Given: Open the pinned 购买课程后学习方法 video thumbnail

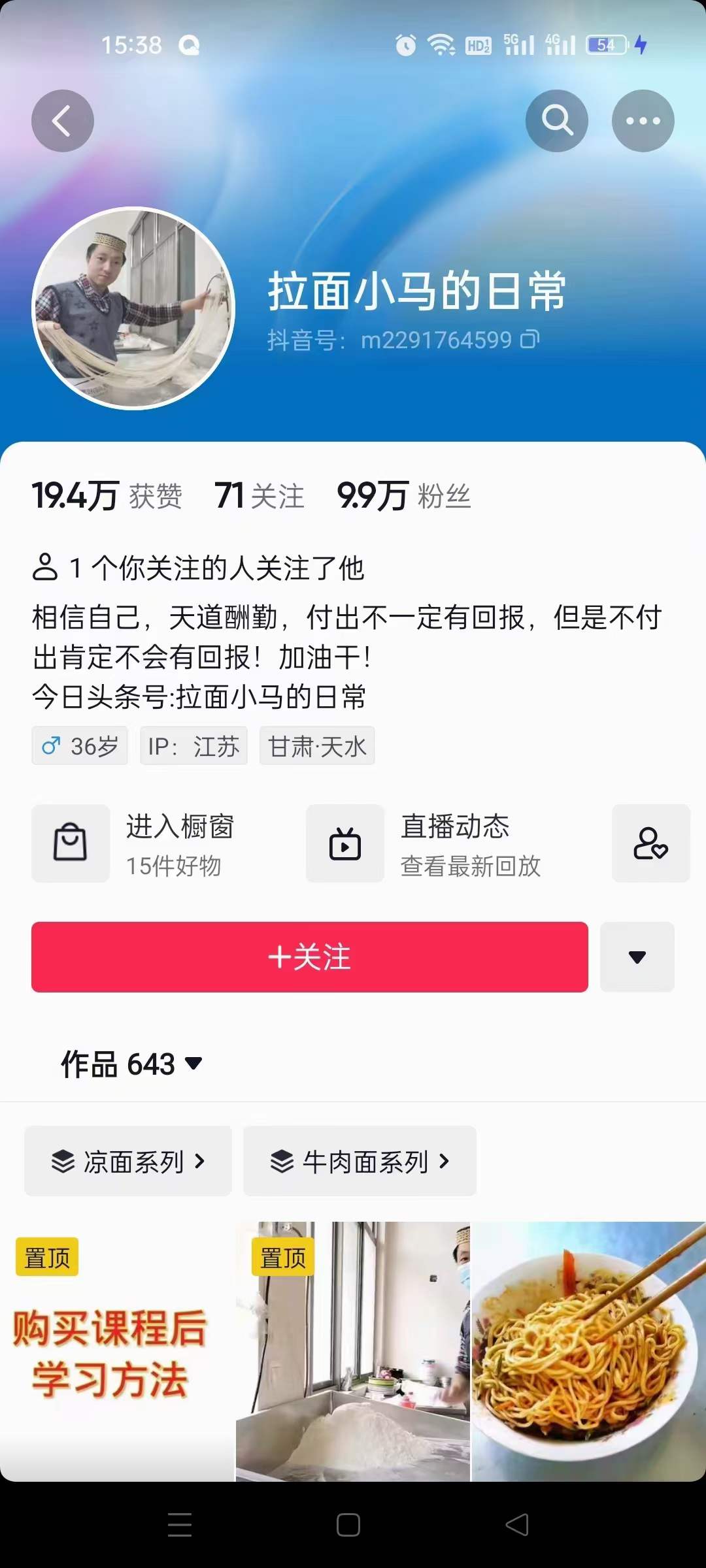Looking at the screenshot, I should click(x=118, y=1359).
